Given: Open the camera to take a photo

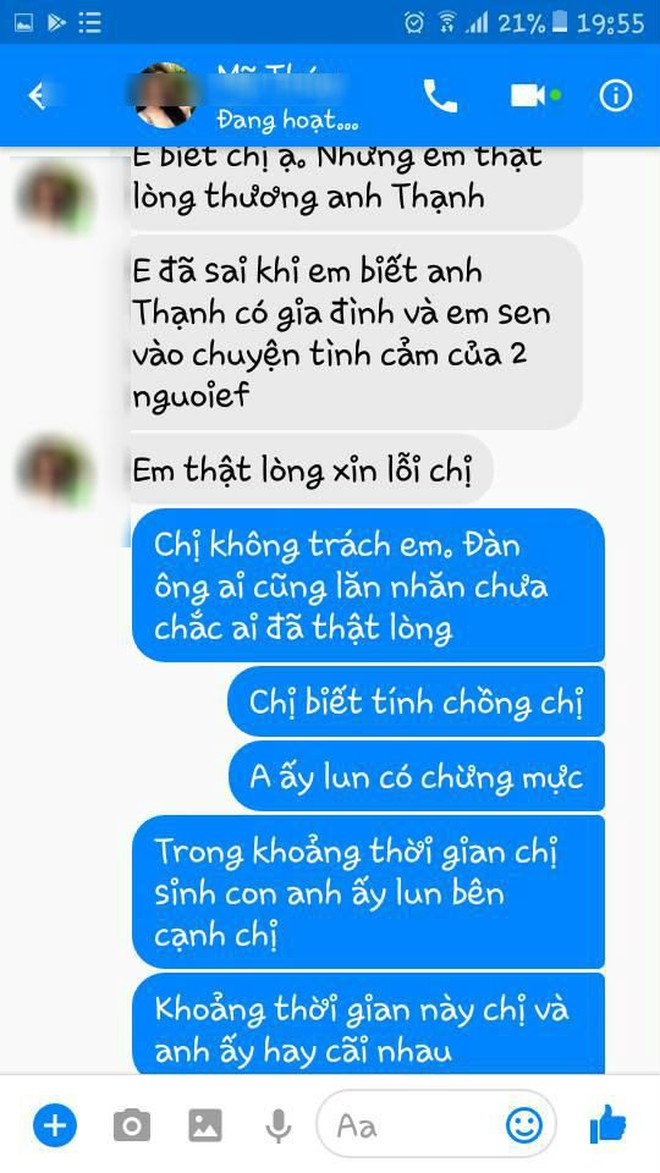Looking at the screenshot, I should click(130, 1126).
